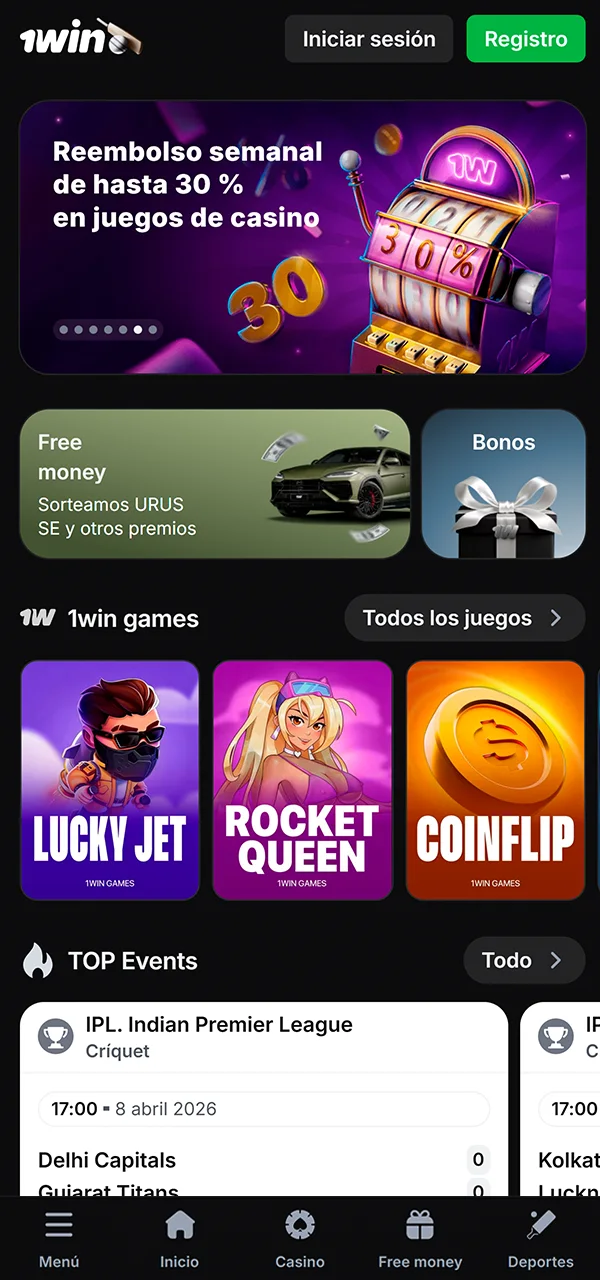Show all TOP Events via Todo

pos(523,961)
